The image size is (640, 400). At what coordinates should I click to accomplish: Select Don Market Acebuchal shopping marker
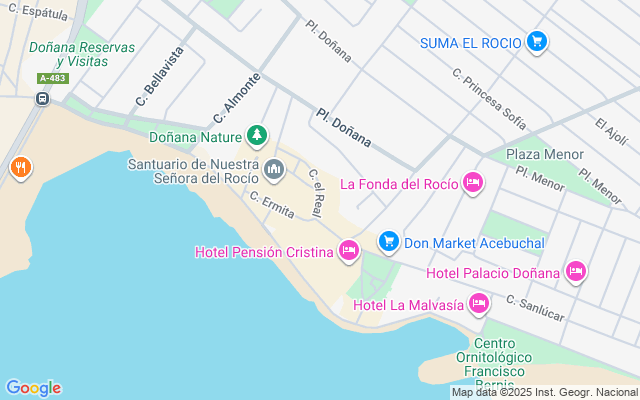pos(389,242)
